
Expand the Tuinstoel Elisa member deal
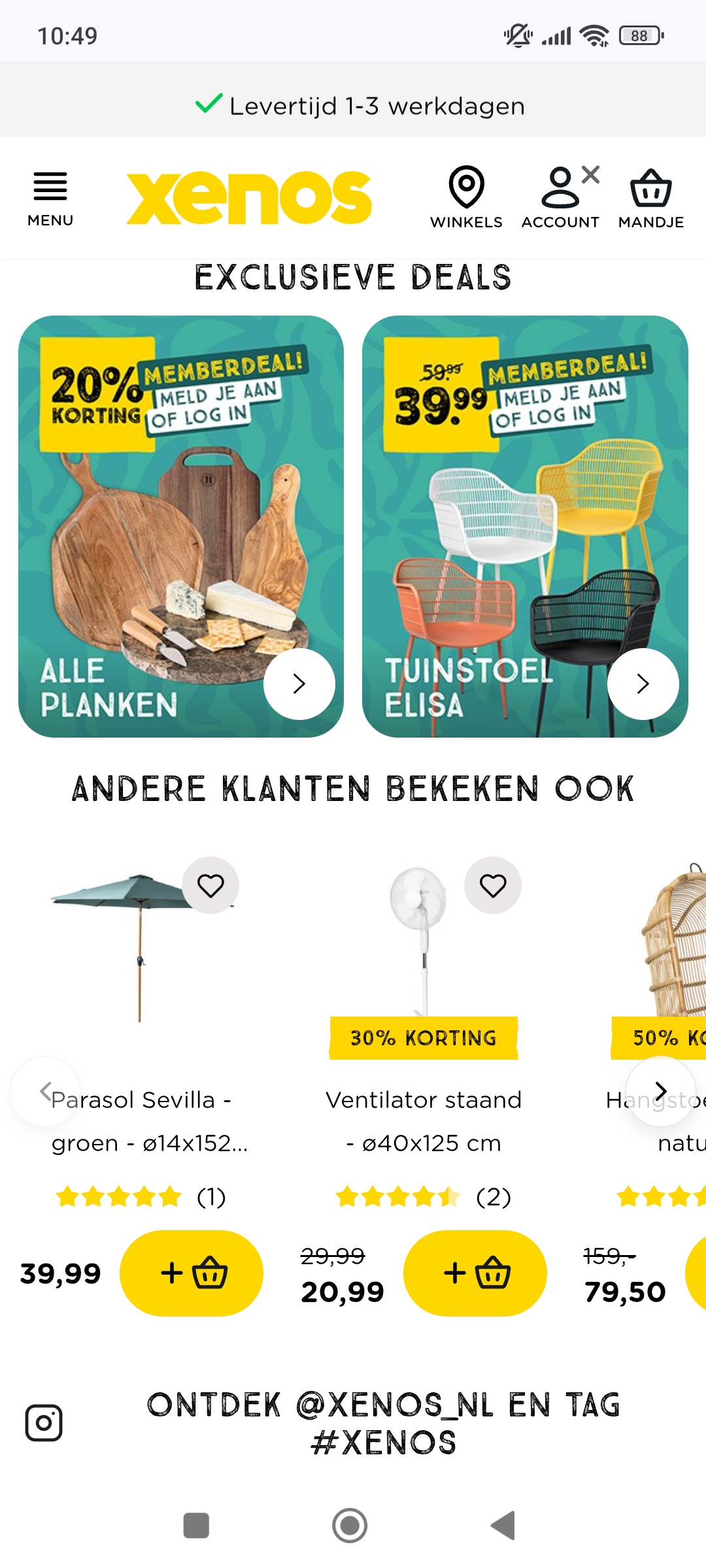(643, 683)
